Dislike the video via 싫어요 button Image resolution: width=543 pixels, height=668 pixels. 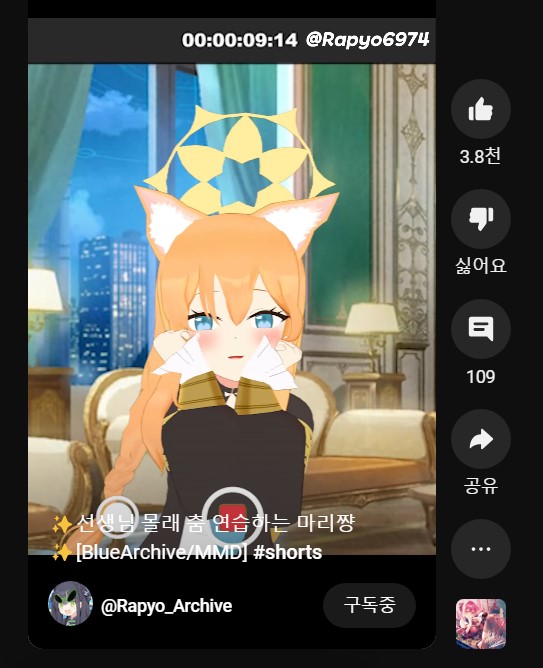coord(480,219)
